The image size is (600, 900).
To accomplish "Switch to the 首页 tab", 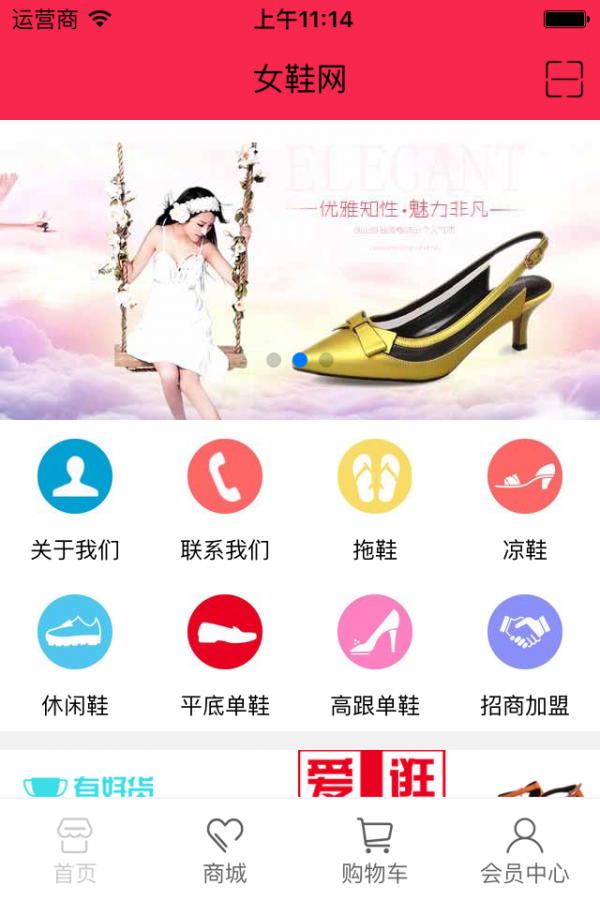I will click(75, 850).
